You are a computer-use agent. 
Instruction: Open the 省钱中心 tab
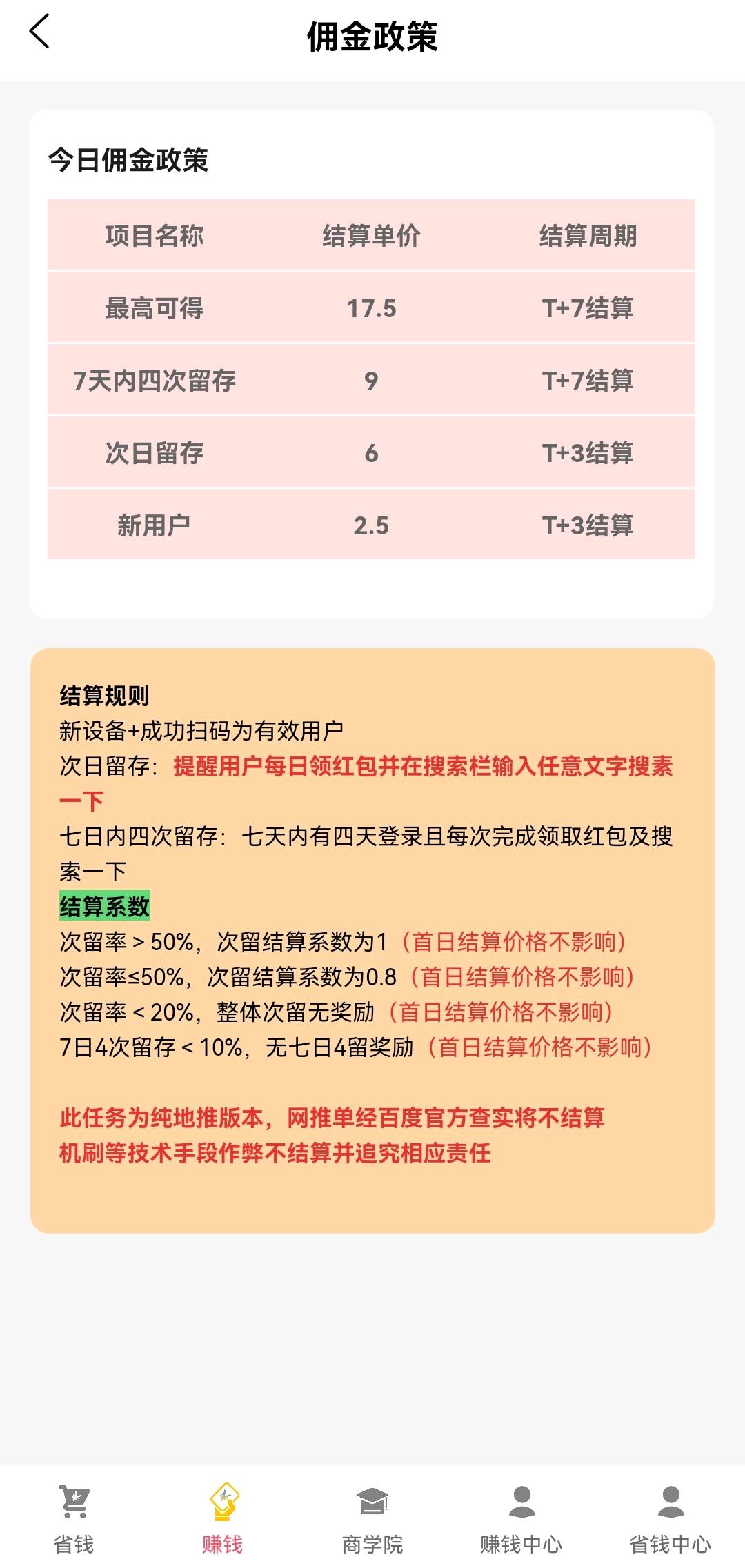(x=670, y=1519)
